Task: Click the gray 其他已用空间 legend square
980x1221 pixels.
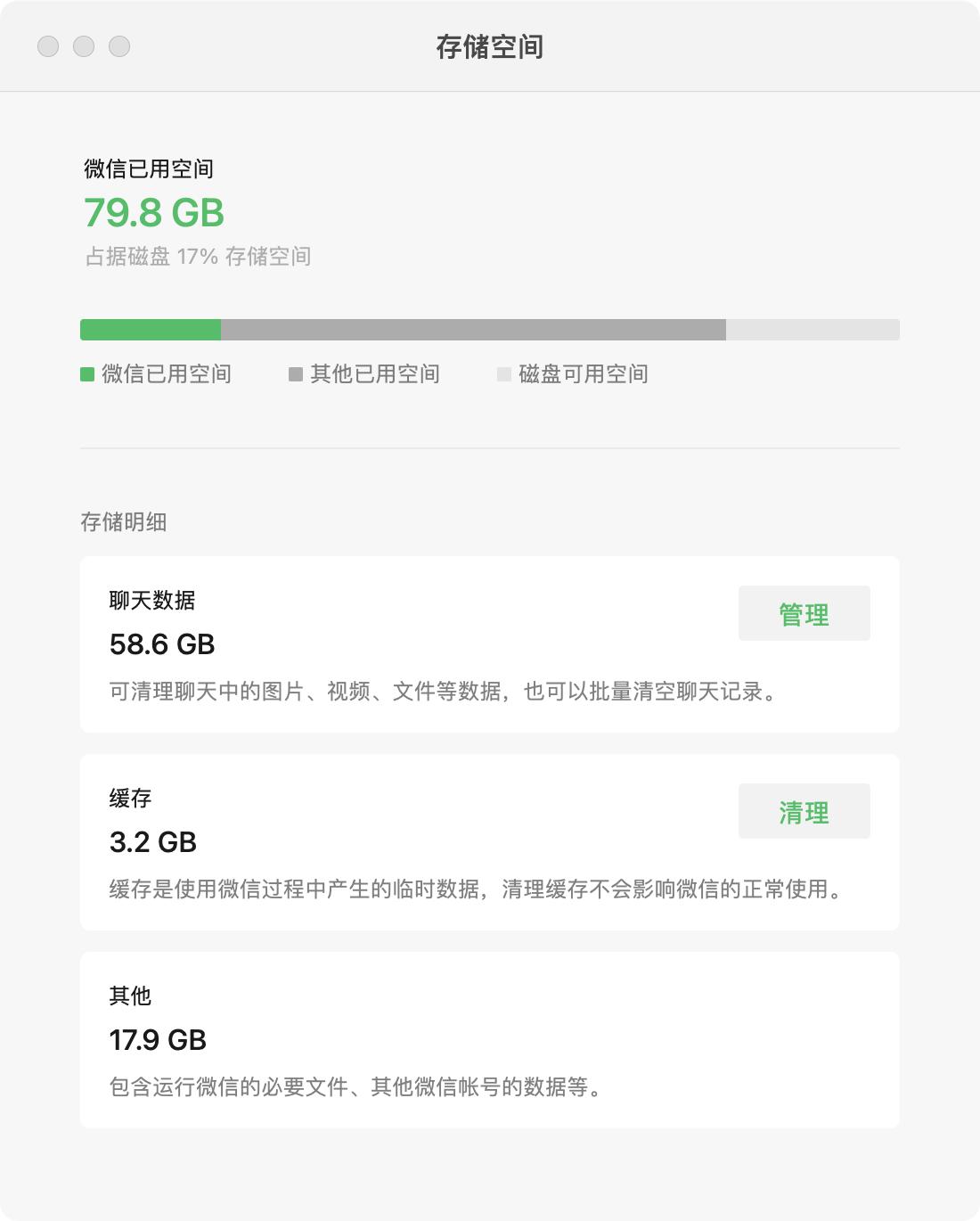Action: 295,374
